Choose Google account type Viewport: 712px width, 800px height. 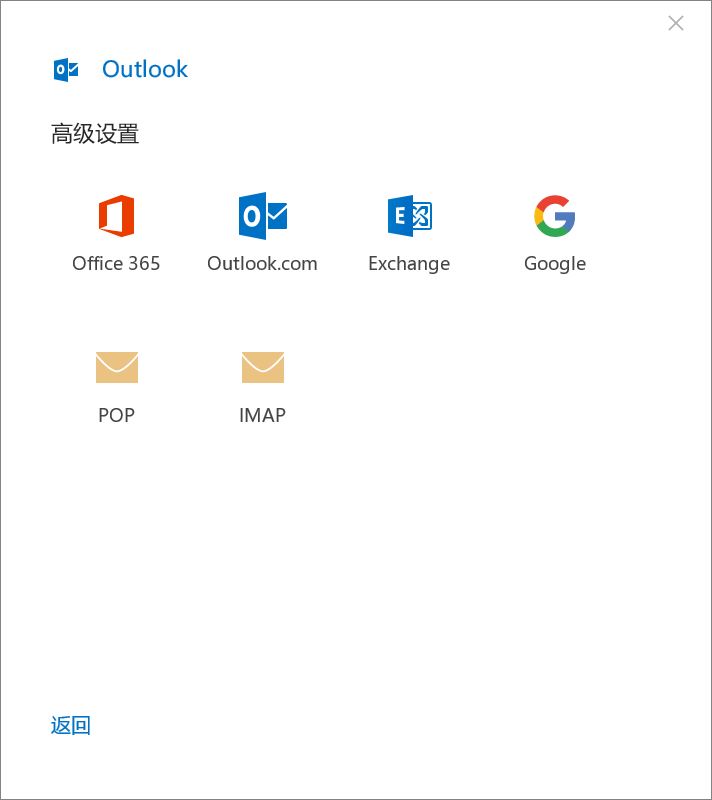555,233
